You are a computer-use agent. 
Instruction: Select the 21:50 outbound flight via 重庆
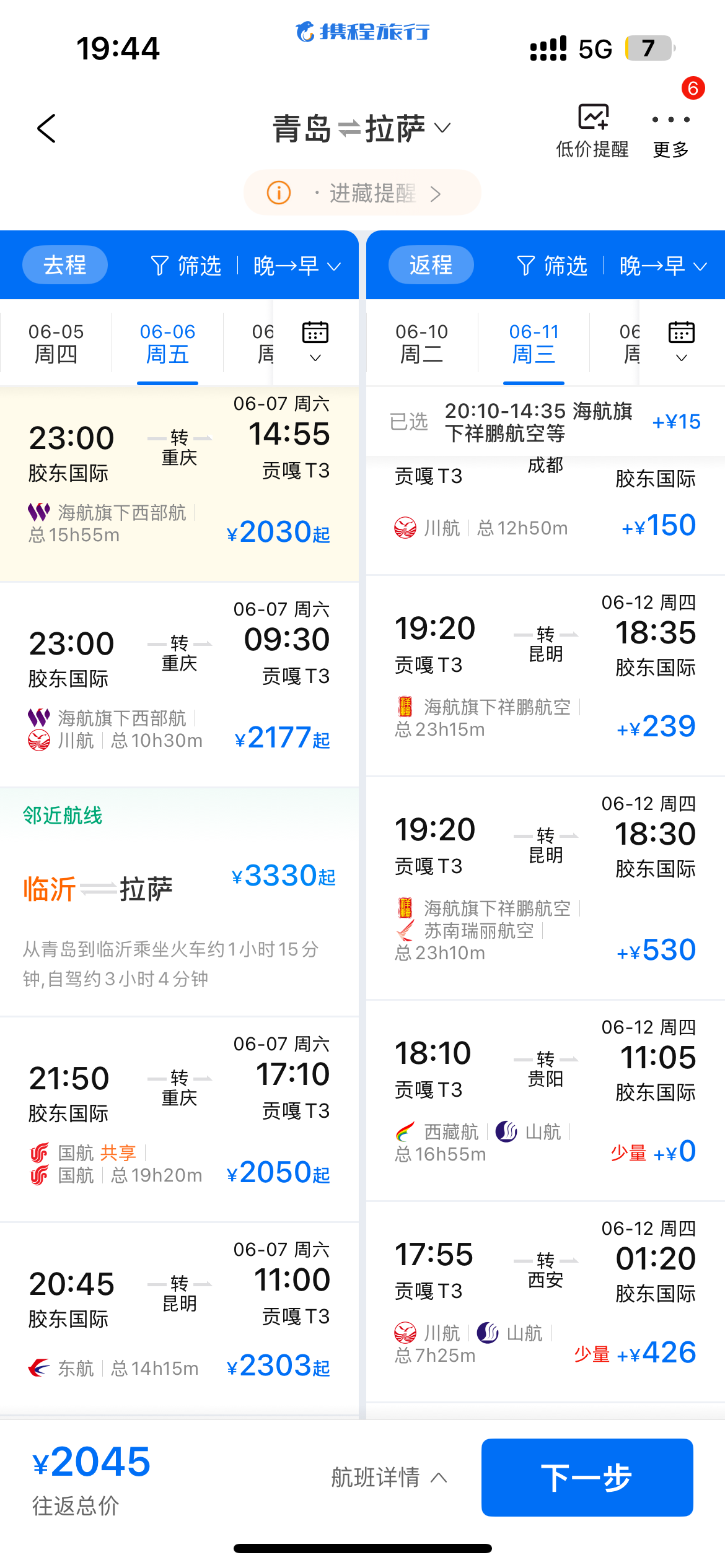pos(179,1119)
